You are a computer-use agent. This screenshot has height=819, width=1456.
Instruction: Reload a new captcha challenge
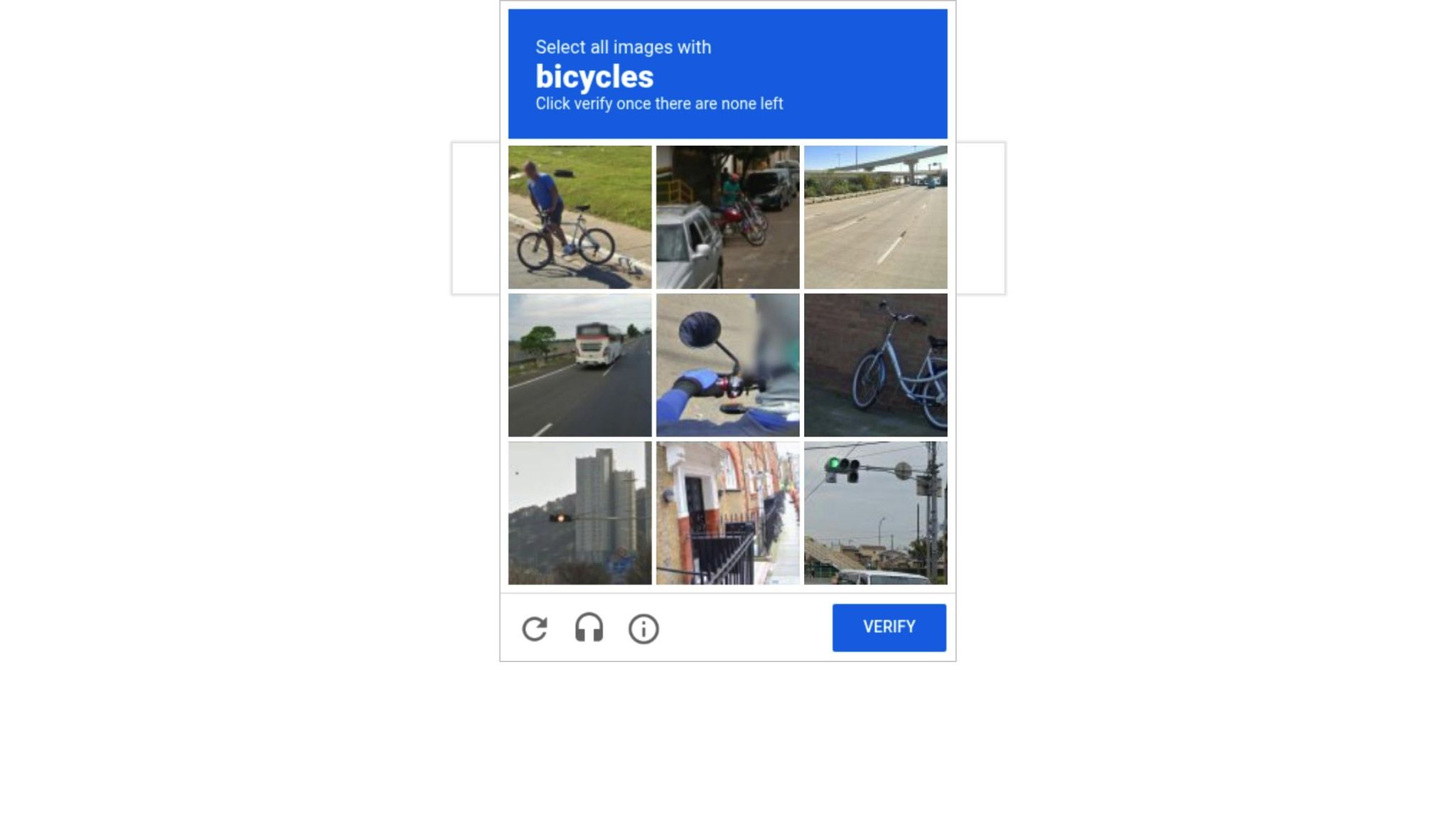[535, 628]
